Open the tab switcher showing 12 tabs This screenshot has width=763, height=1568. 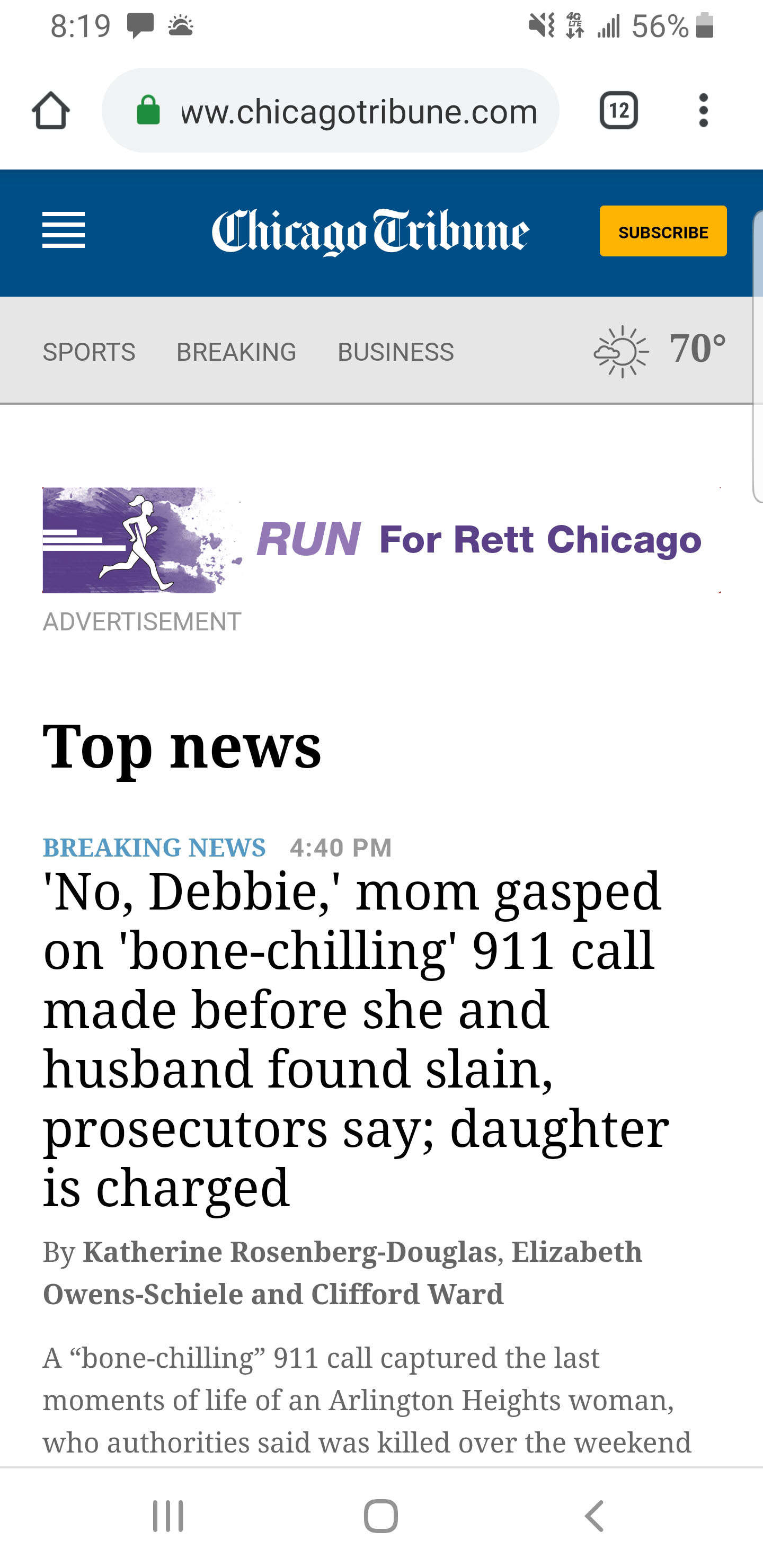(618, 111)
